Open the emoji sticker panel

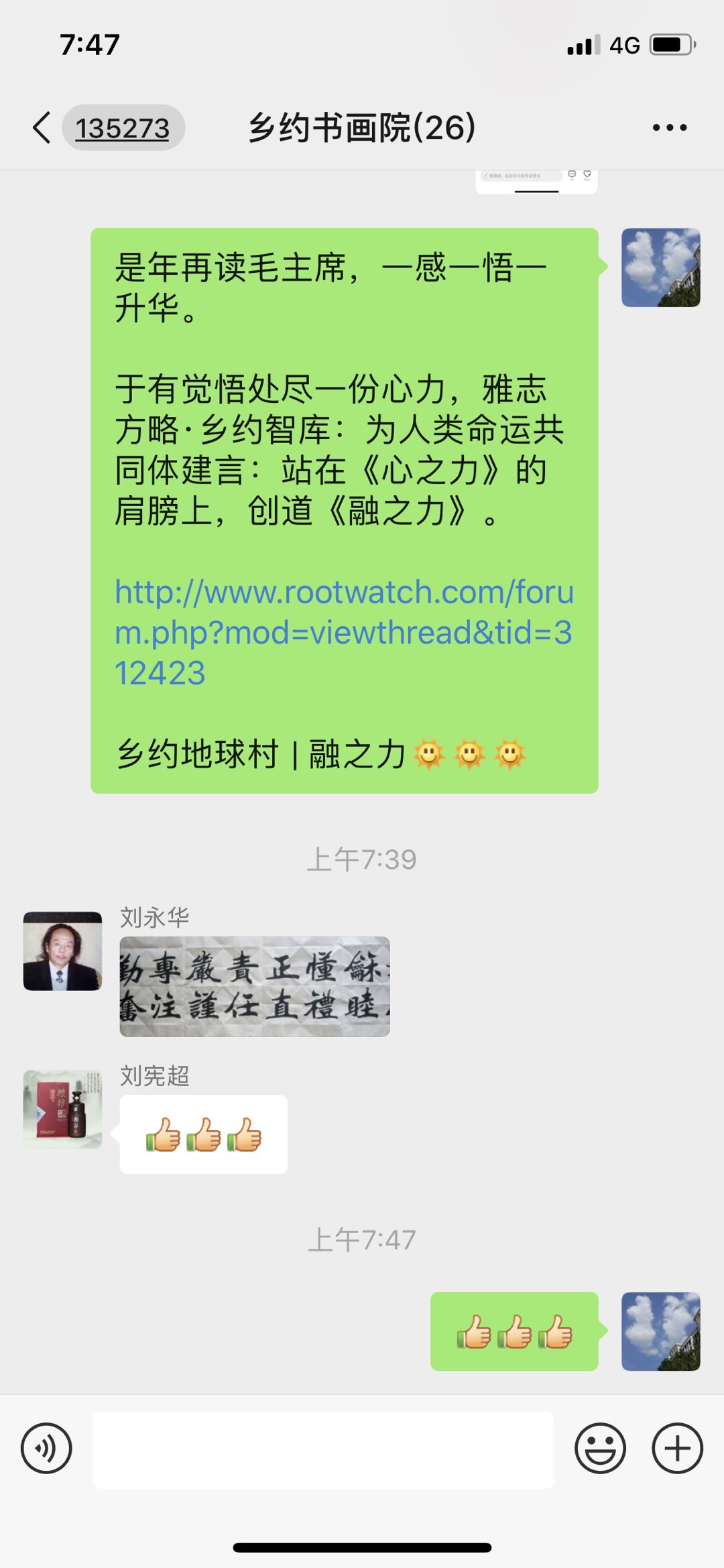pos(600,1448)
